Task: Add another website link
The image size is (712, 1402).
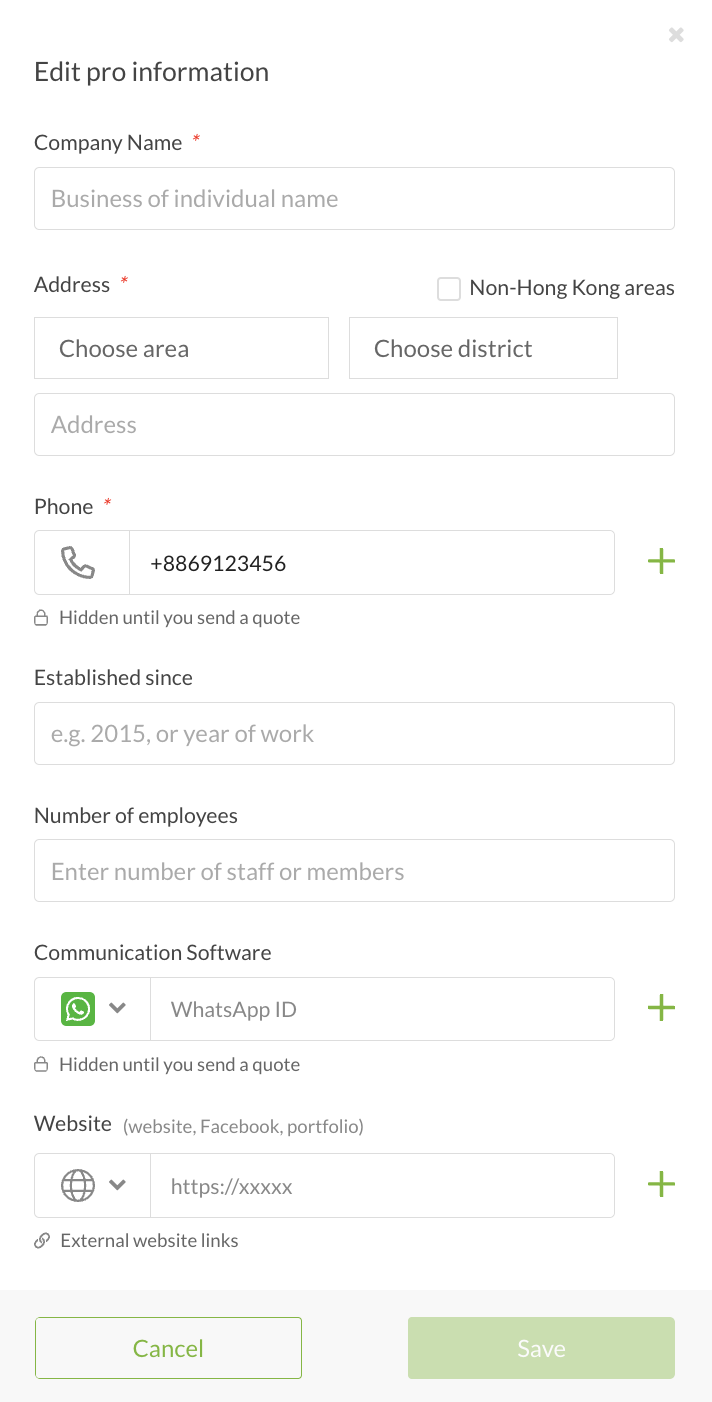Action: point(661,1185)
